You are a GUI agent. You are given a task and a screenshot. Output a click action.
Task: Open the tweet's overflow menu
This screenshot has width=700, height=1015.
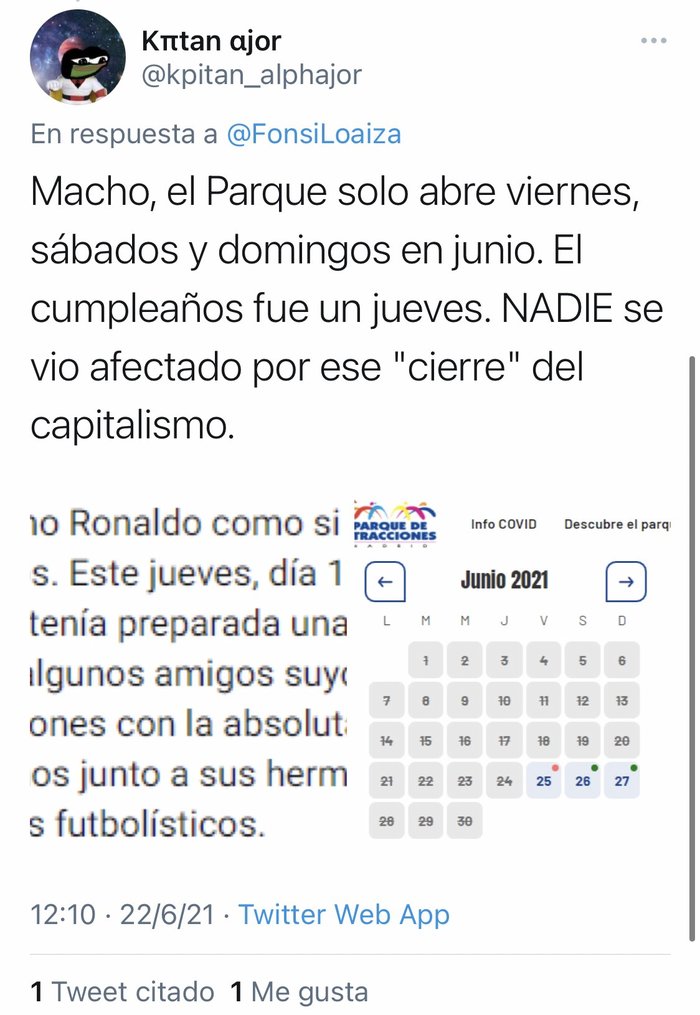[x=653, y=41]
